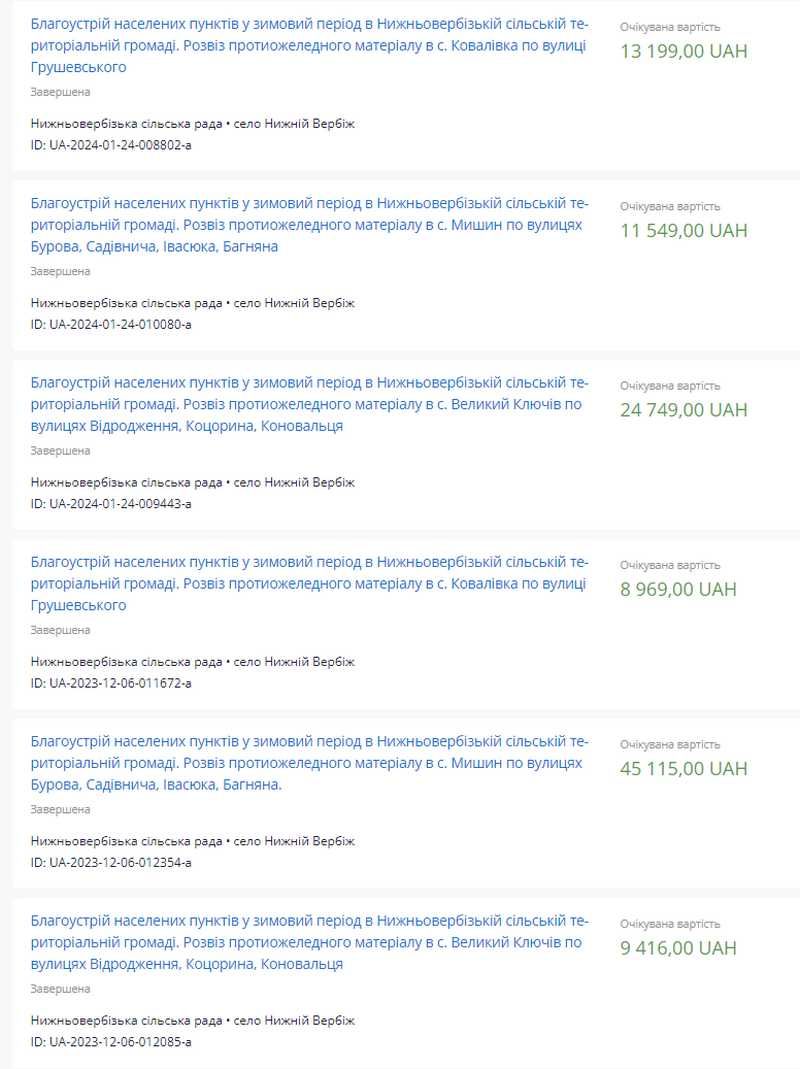
Task: Open the Ковалівка tender with ID UA-2024-01-24-008802-a
Action: tap(308, 45)
